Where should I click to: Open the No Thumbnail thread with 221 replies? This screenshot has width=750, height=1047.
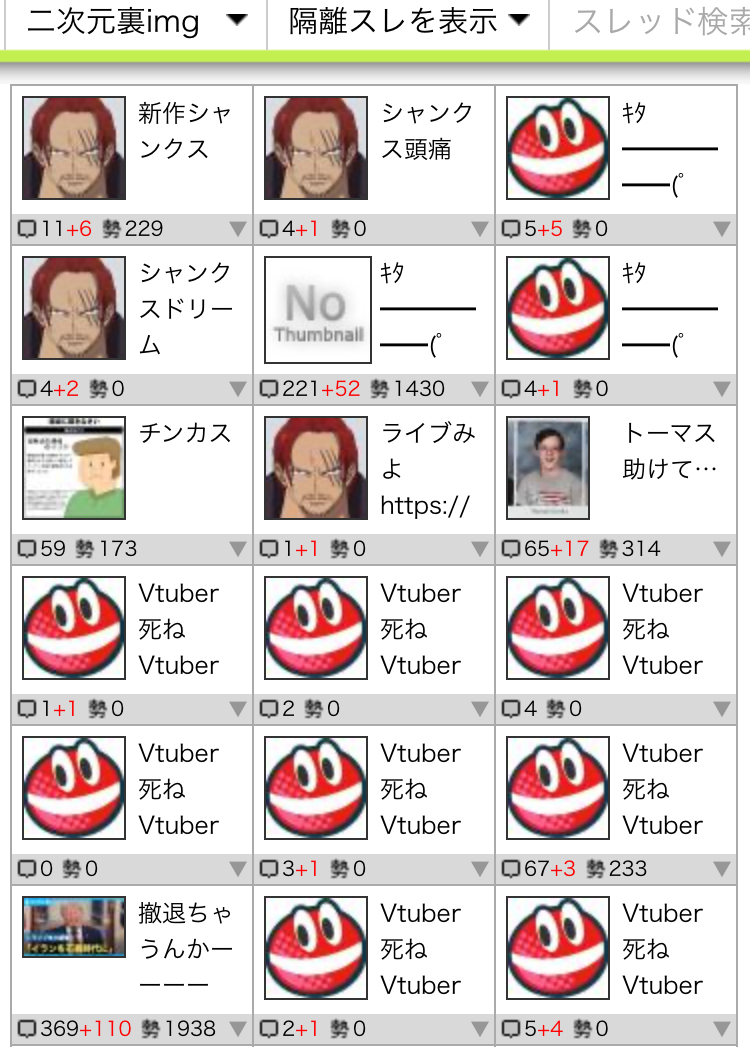[374, 310]
